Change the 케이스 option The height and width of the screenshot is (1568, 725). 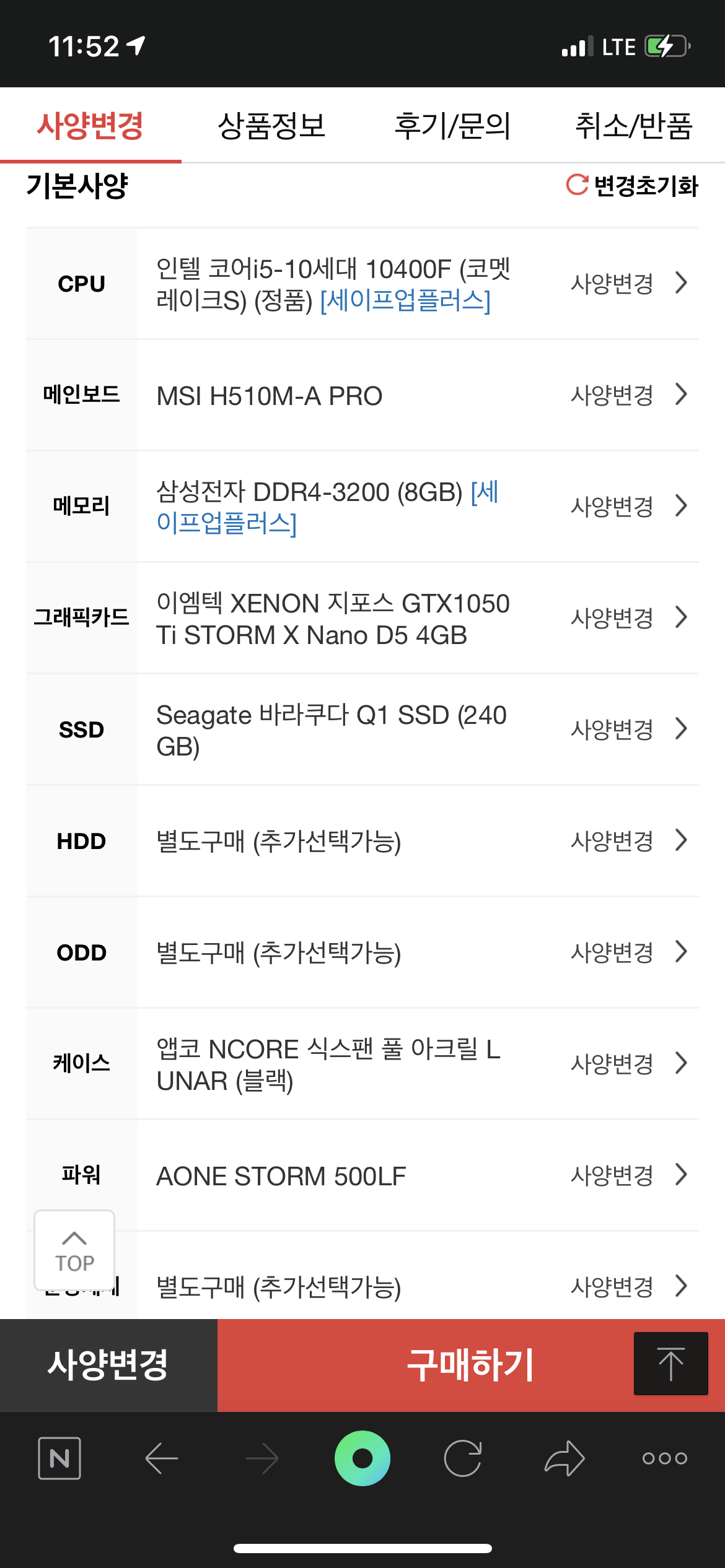click(628, 1064)
